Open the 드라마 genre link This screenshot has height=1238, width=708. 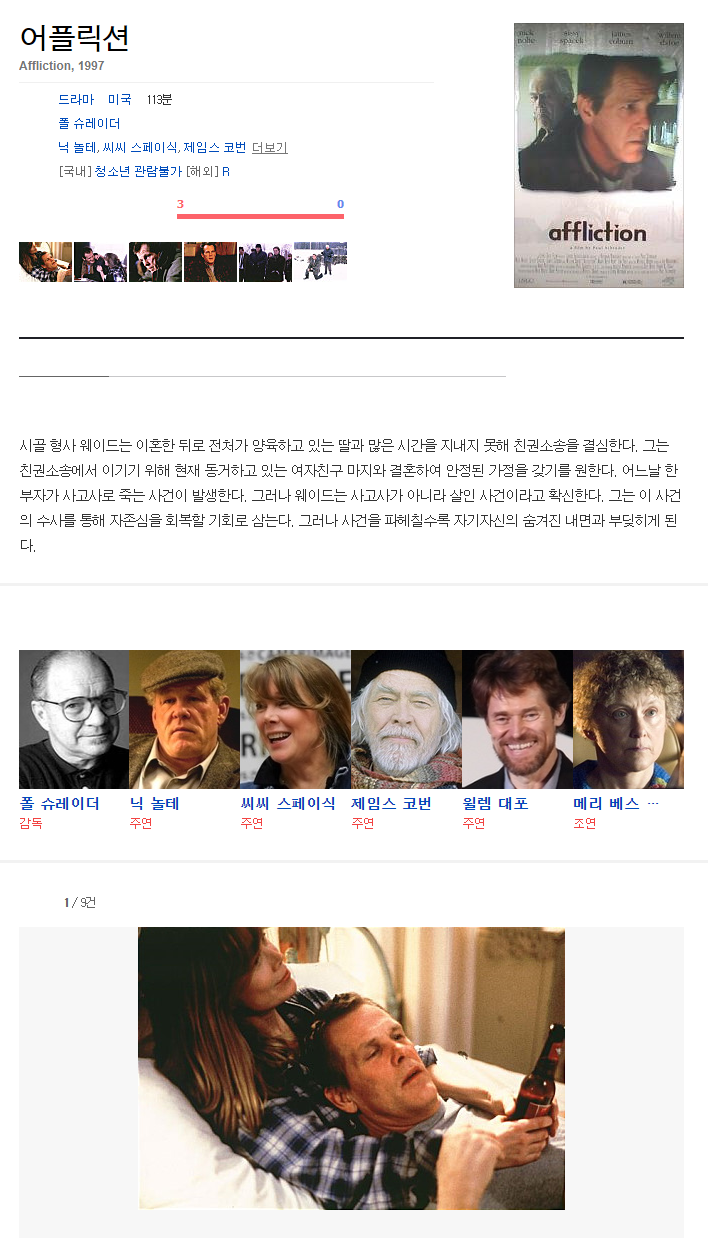(x=76, y=99)
